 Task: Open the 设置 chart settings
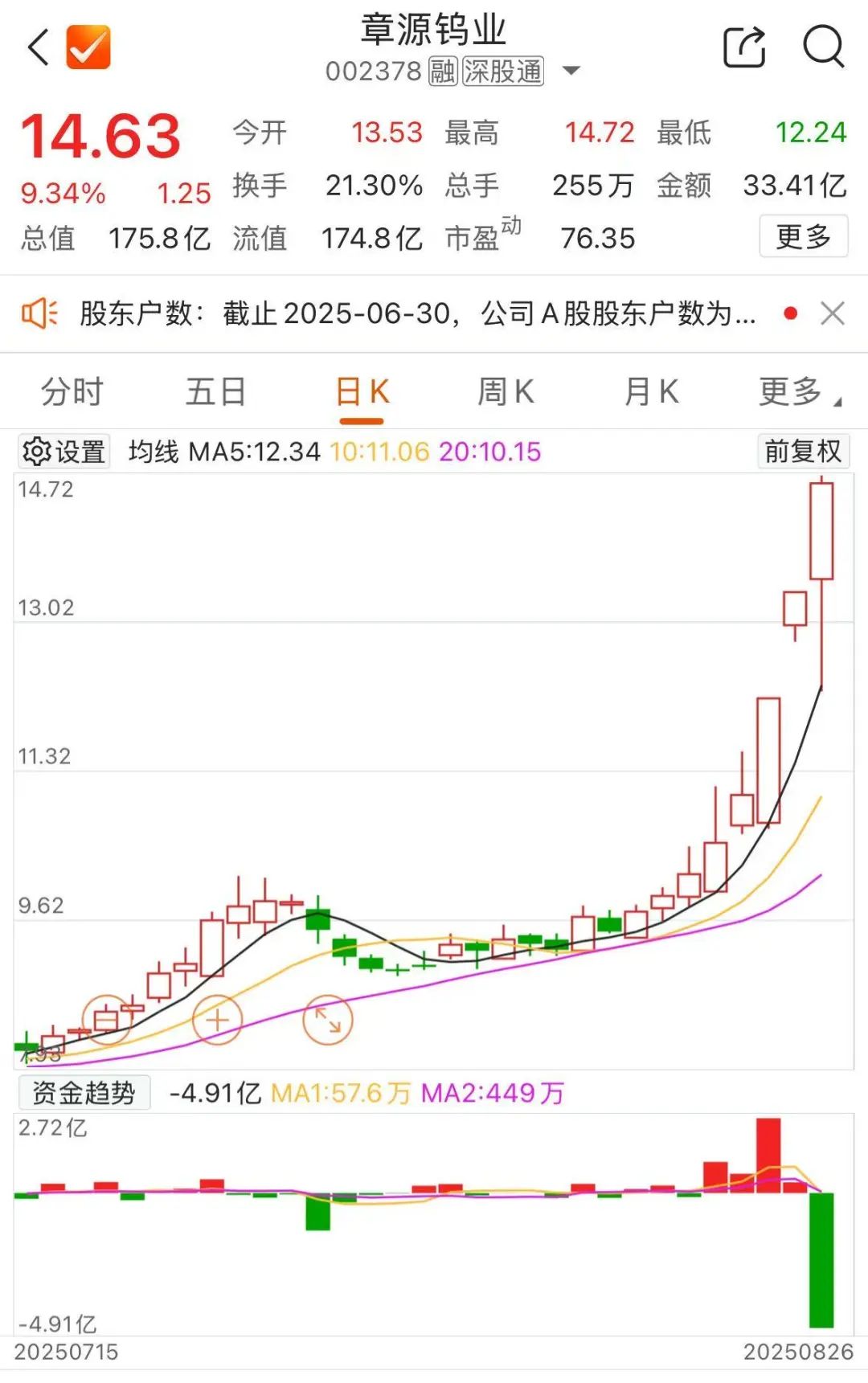64,452
